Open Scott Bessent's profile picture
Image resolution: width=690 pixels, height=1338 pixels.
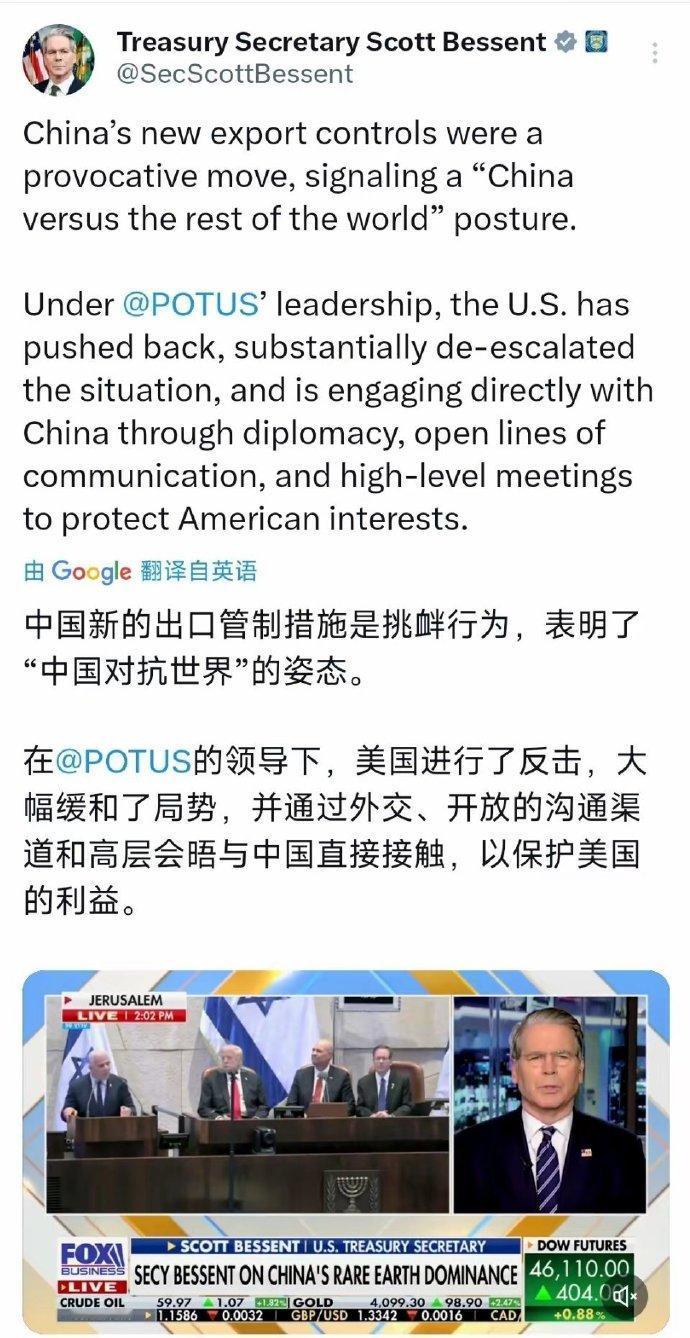tap(58, 59)
